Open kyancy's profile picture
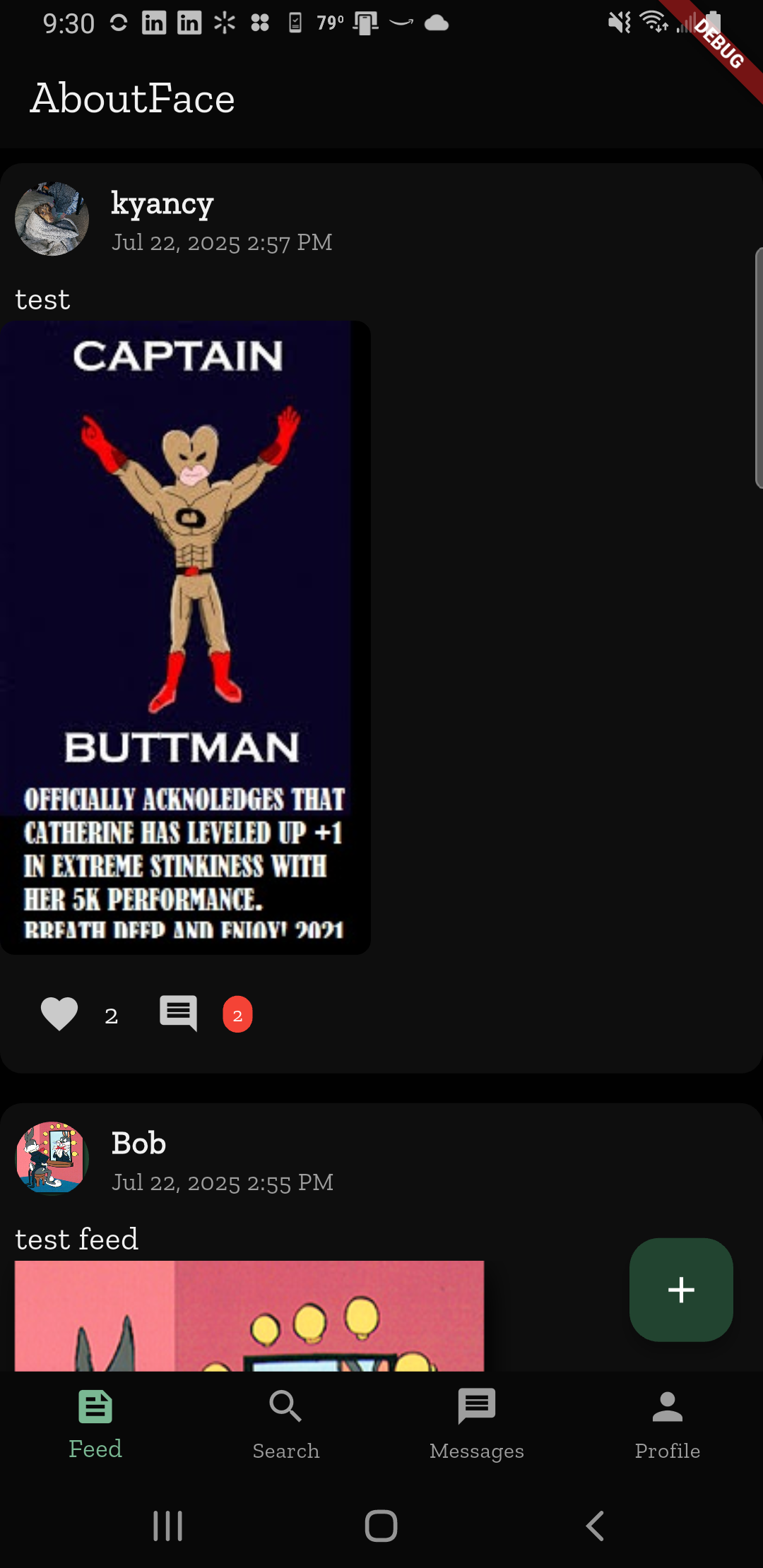The width and height of the screenshot is (763, 1568). click(52, 219)
